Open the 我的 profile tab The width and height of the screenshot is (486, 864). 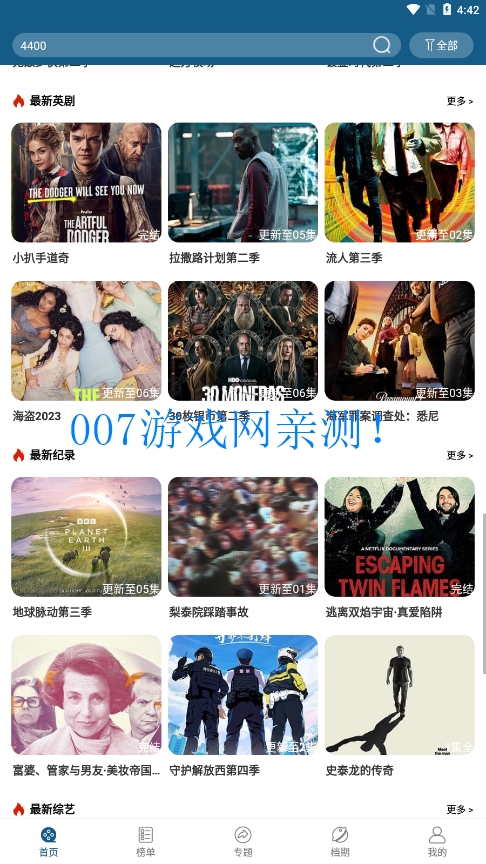click(437, 841)
